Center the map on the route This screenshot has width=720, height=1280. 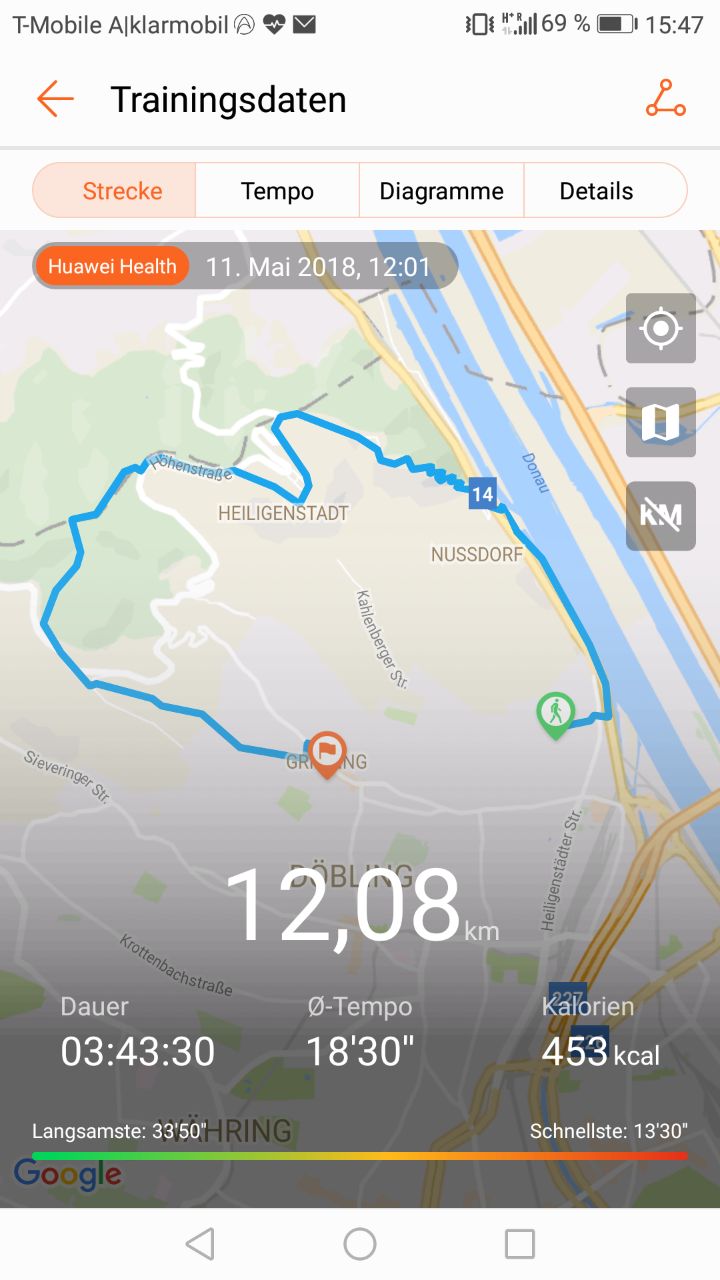660,328
